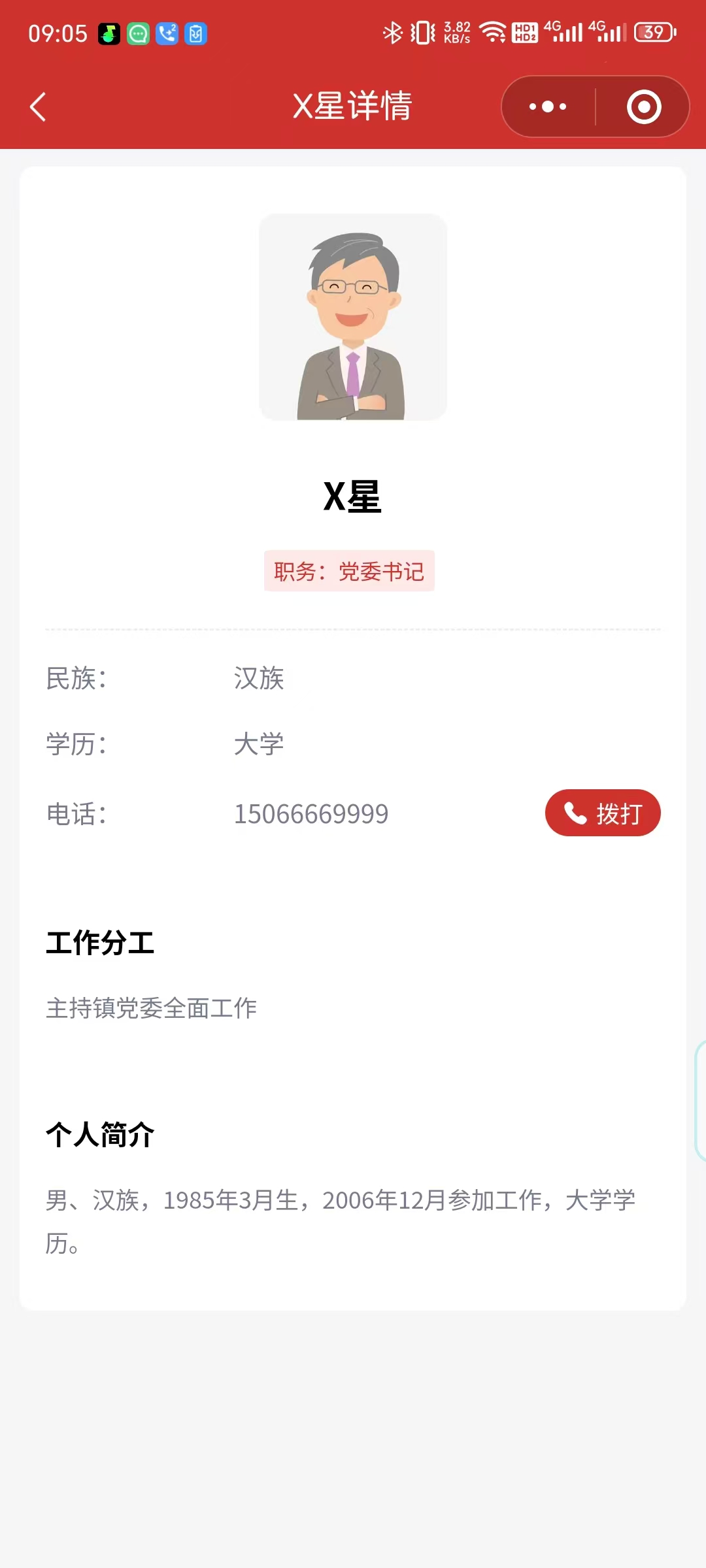Close the mini program with the circle button
The image size is (706, 1568).
644,106
